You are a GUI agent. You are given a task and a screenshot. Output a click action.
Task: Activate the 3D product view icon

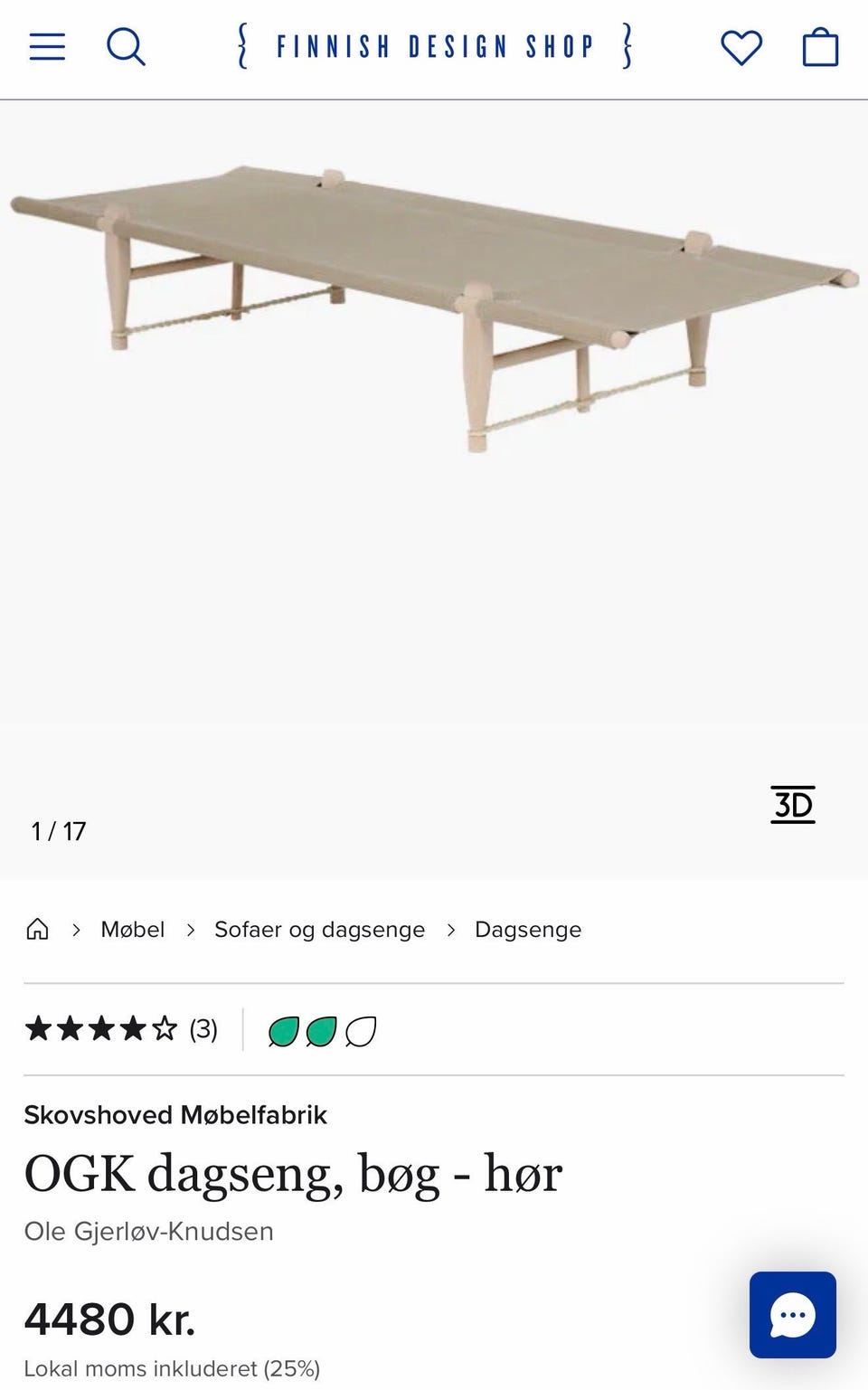[x=793, y=805]
